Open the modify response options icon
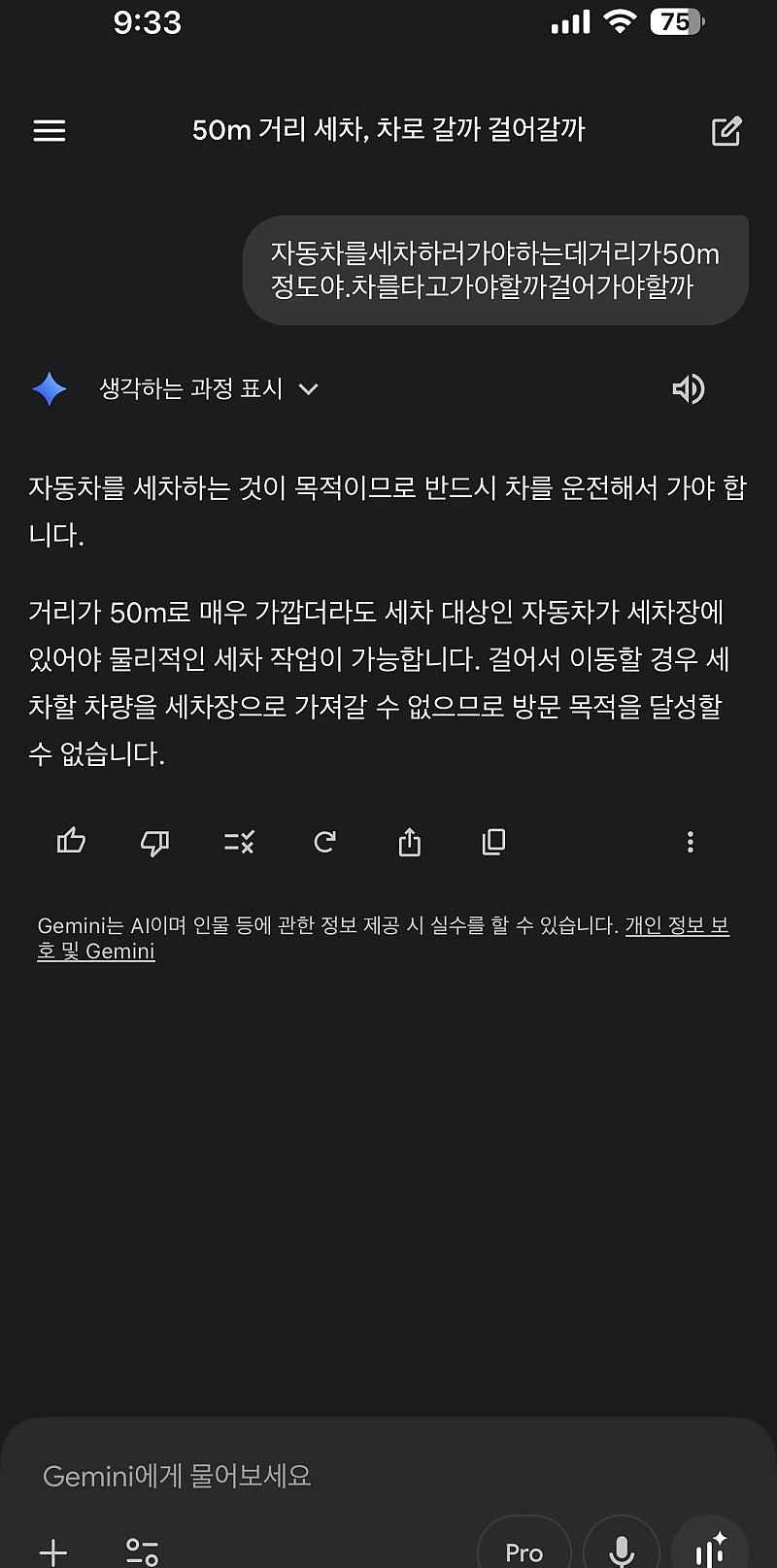 click(239, 842)
